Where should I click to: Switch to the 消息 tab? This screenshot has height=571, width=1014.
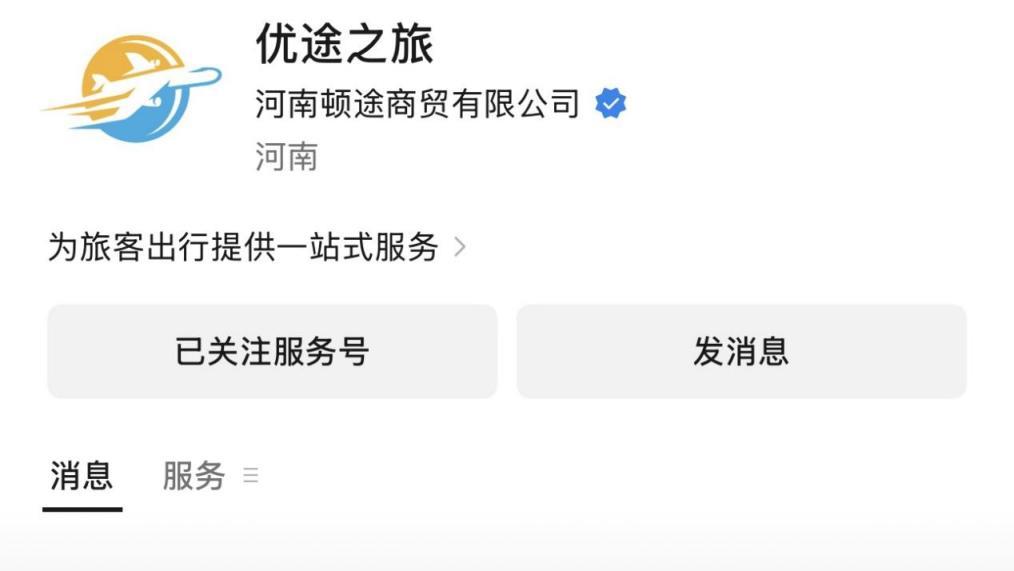tap(82, 476)
